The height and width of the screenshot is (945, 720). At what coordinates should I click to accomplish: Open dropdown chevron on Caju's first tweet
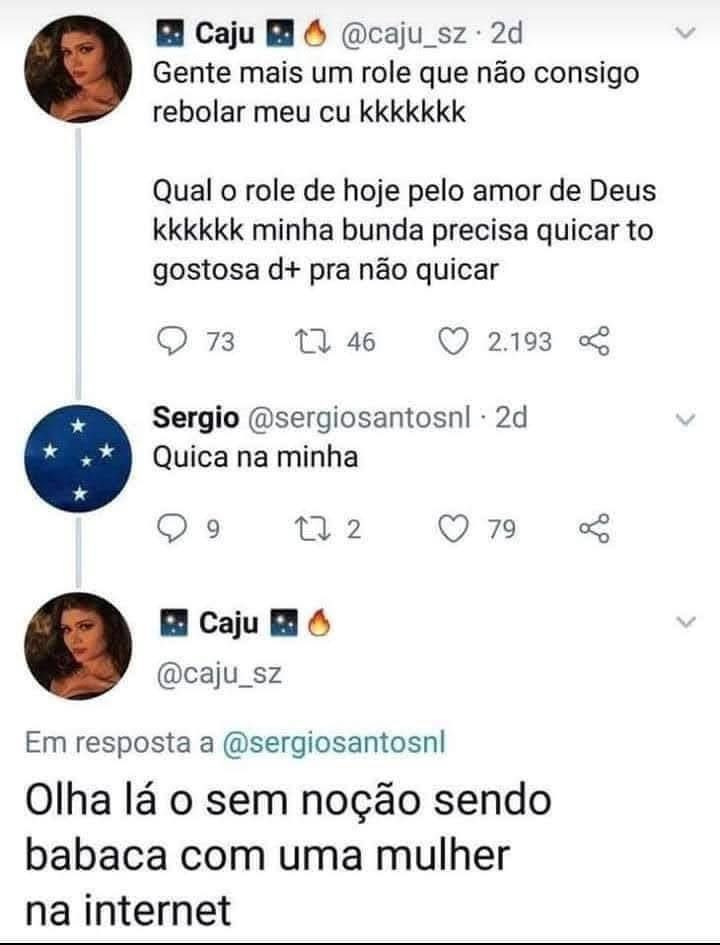(685, 35)
